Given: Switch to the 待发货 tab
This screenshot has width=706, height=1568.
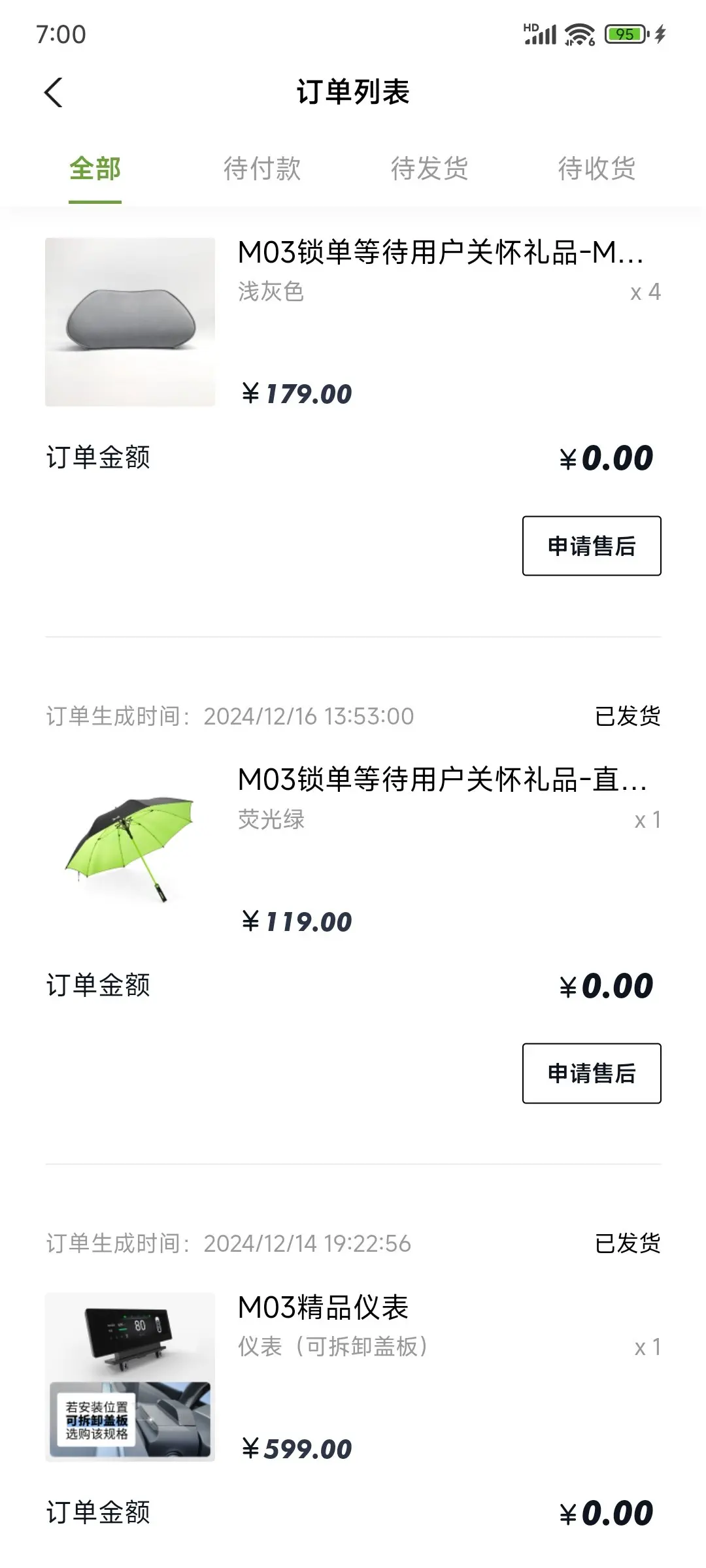Looking at the screenshot, I should pos(429,169).
